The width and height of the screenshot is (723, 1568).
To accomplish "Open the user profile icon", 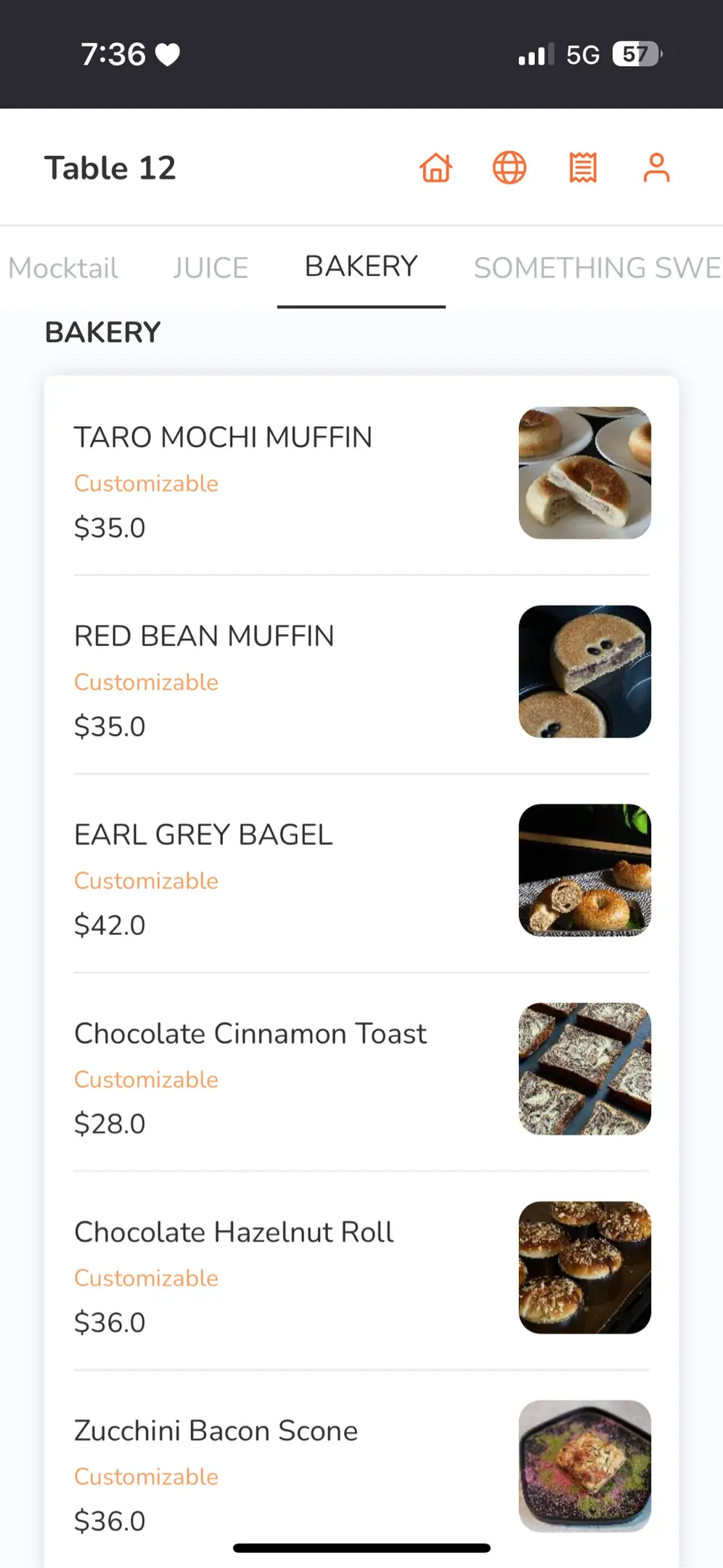I will (656, 168).
